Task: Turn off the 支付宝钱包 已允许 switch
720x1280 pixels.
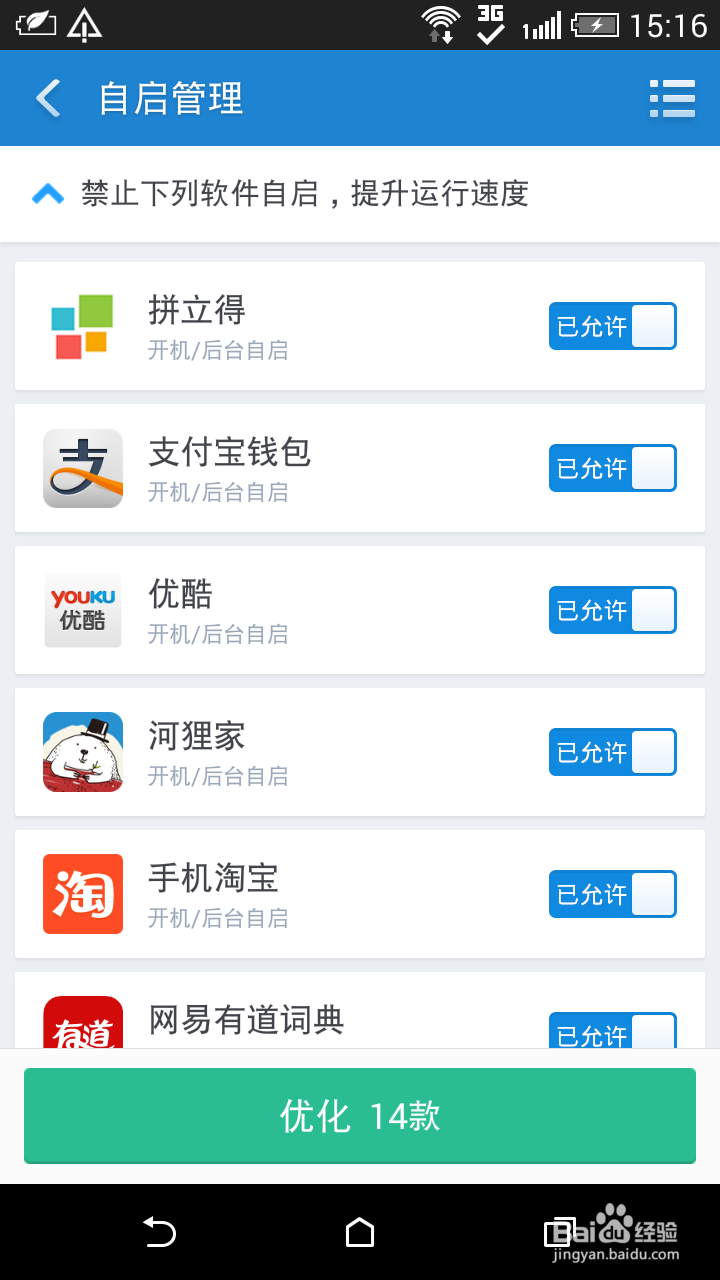Action: tap(612, 468)
